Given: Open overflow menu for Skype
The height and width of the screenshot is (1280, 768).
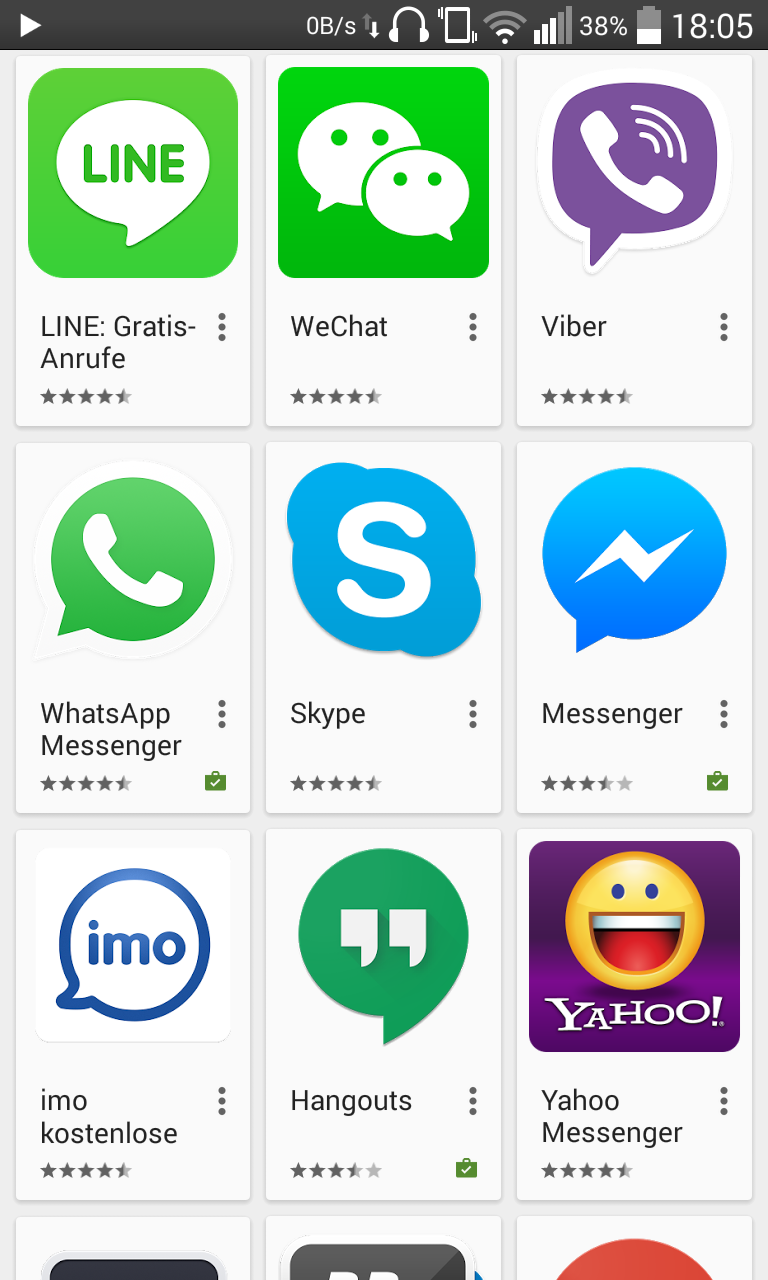Looking at the screenshot, I should [473, 714].
